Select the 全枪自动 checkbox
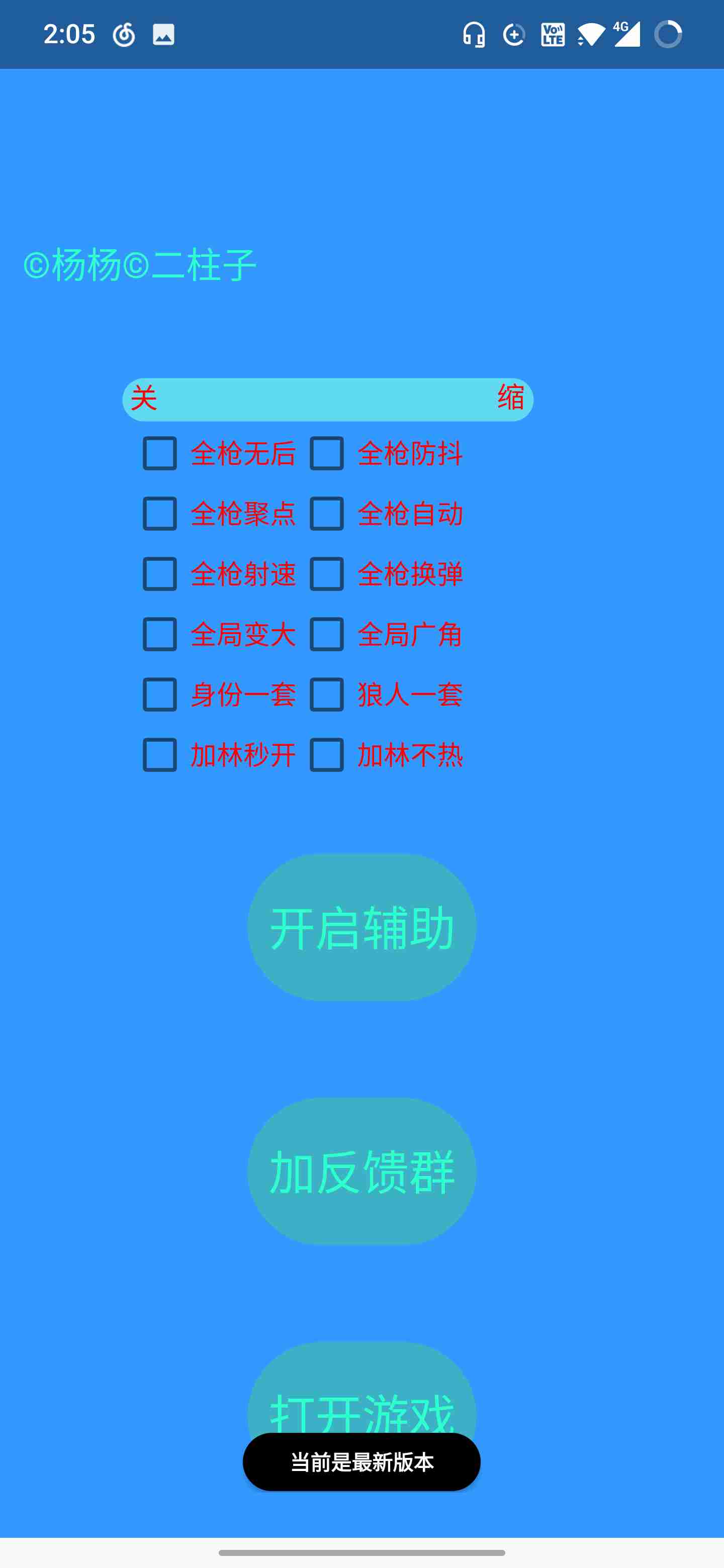 tap(327, 514)
